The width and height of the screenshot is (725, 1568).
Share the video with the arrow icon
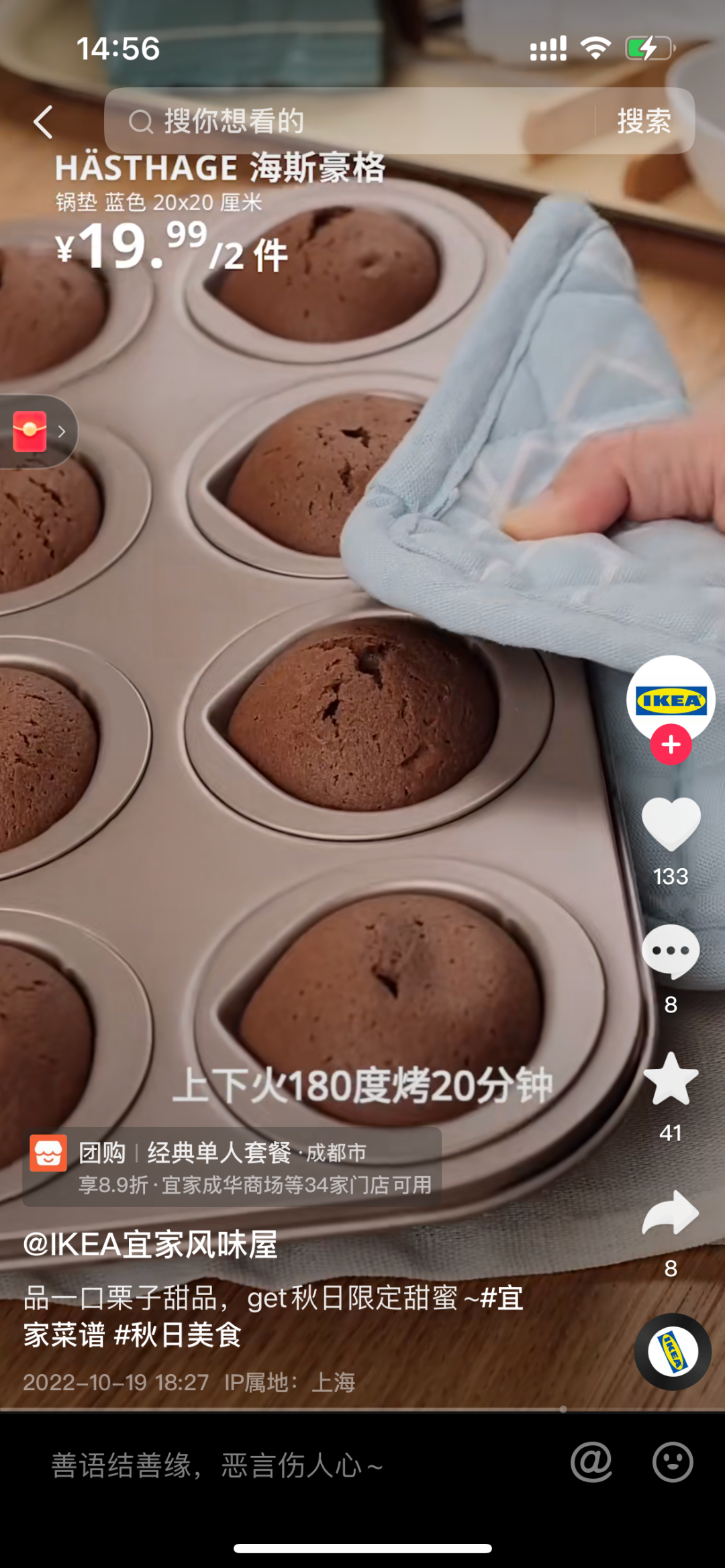tap(671, 1213)
